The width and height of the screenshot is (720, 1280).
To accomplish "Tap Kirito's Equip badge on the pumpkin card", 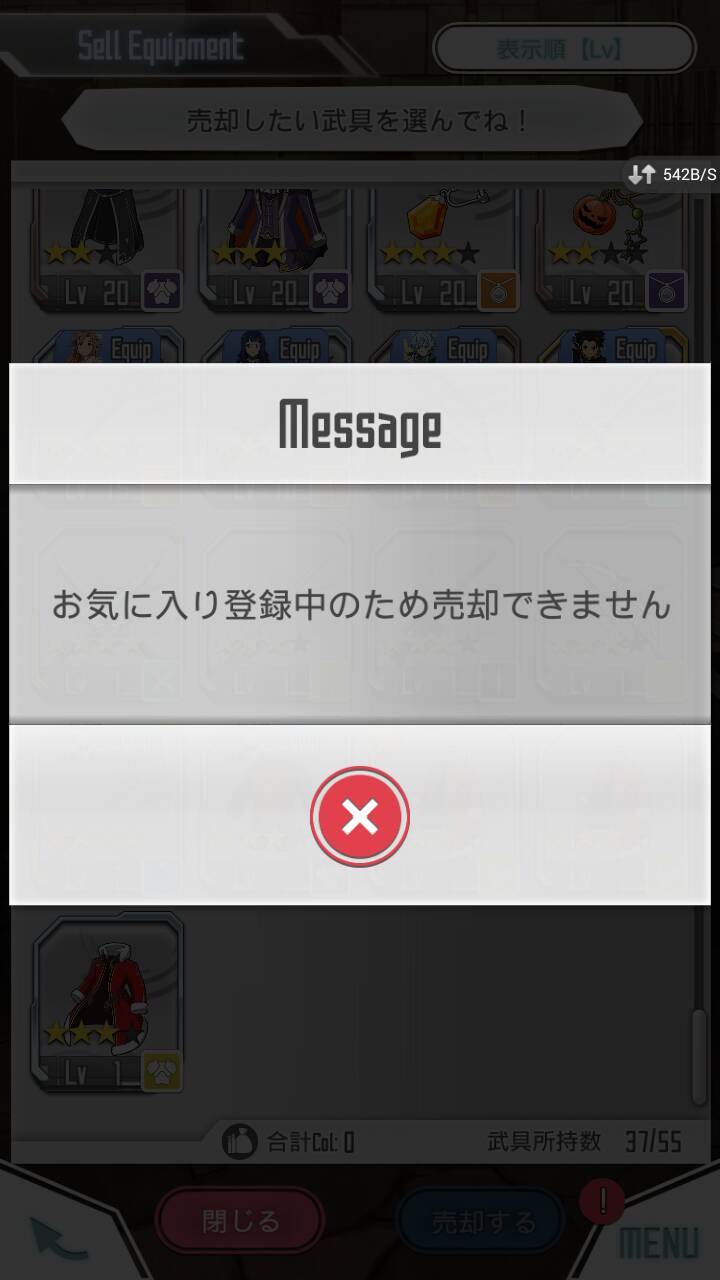I will (636, 348).
